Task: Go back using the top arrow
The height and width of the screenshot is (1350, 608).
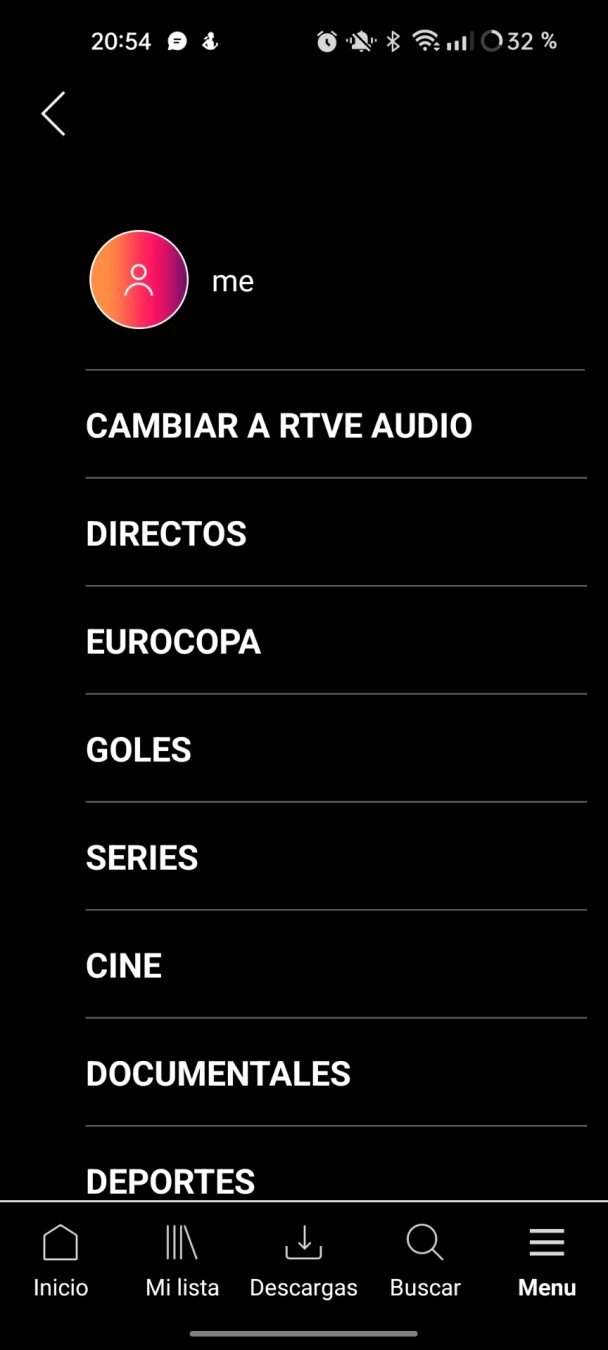Action: pos(54,114)
